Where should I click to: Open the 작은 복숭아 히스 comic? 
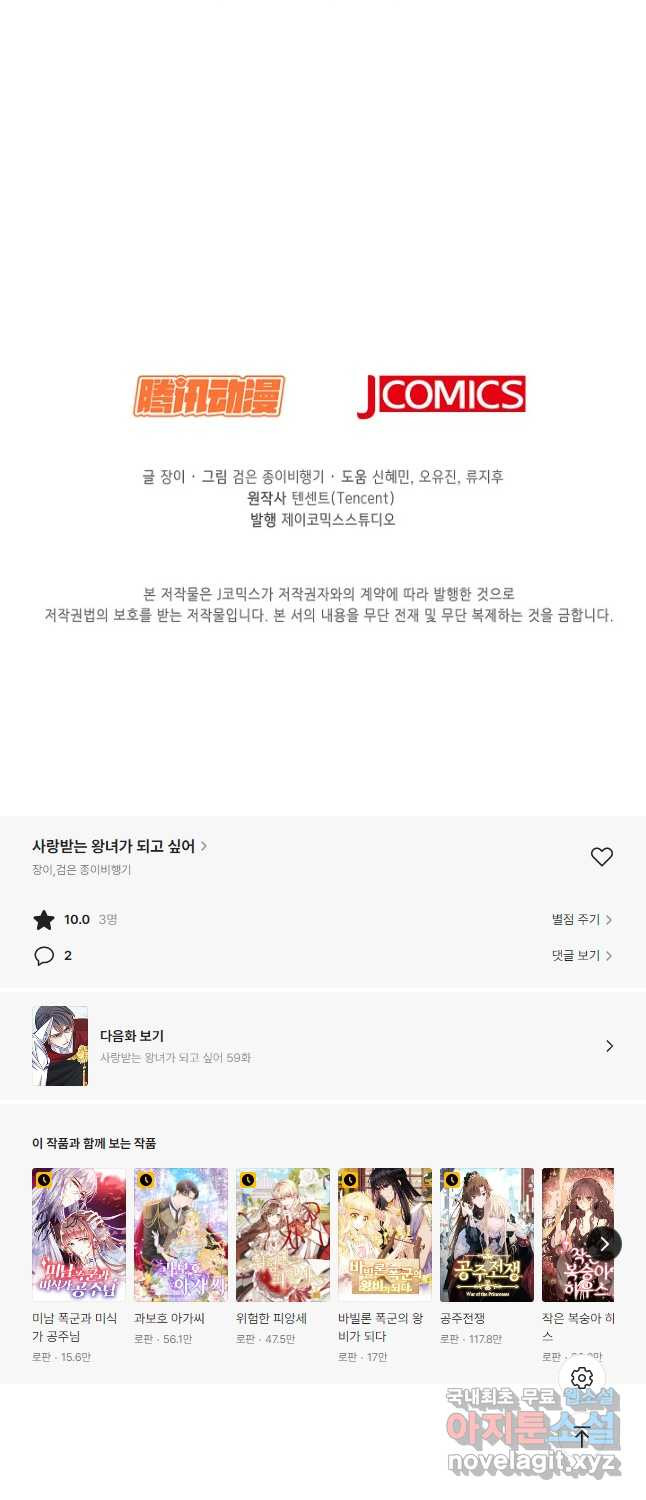(576, 1235)
